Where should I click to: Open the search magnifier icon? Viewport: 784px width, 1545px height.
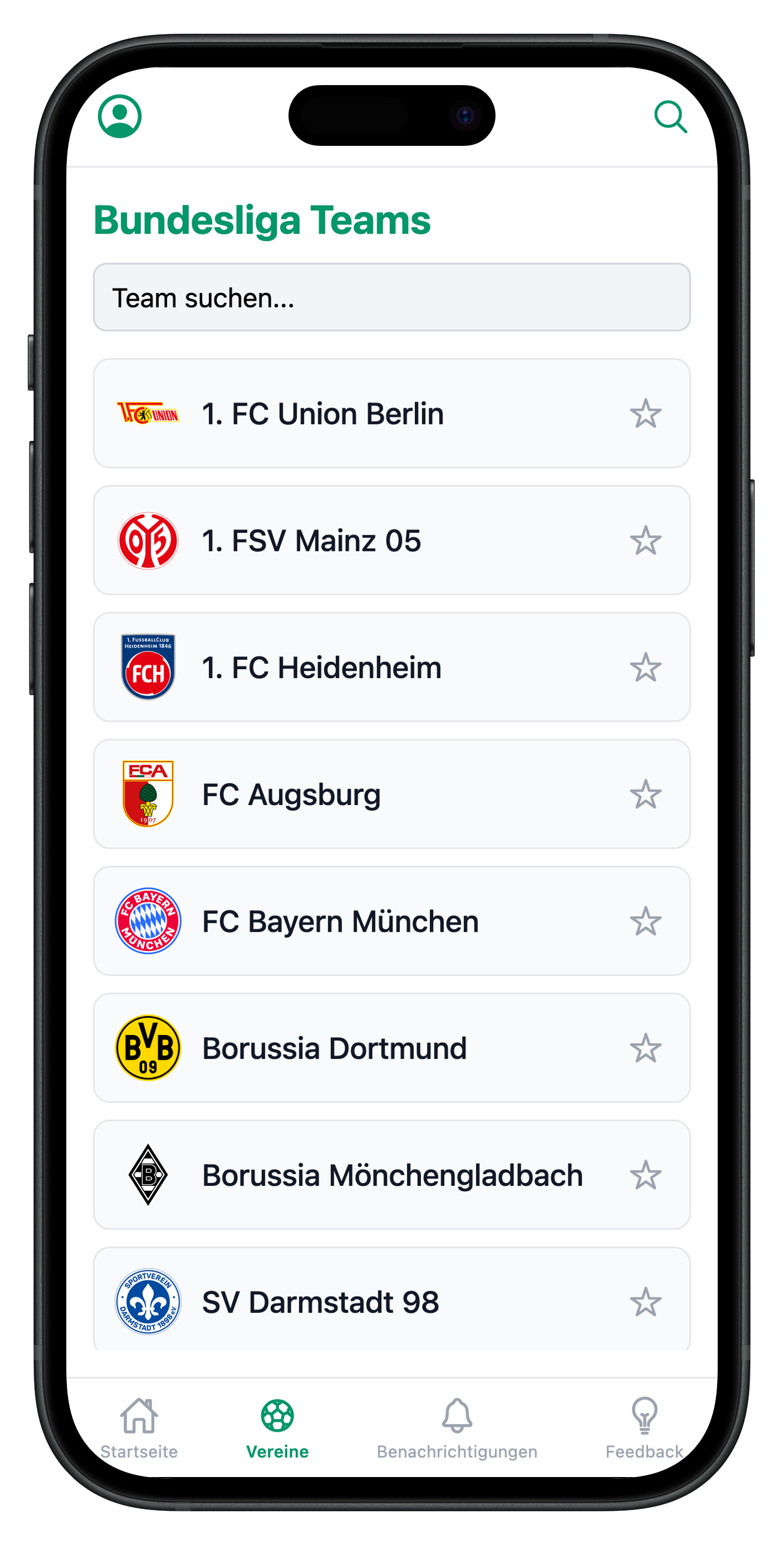coord(671,118)
